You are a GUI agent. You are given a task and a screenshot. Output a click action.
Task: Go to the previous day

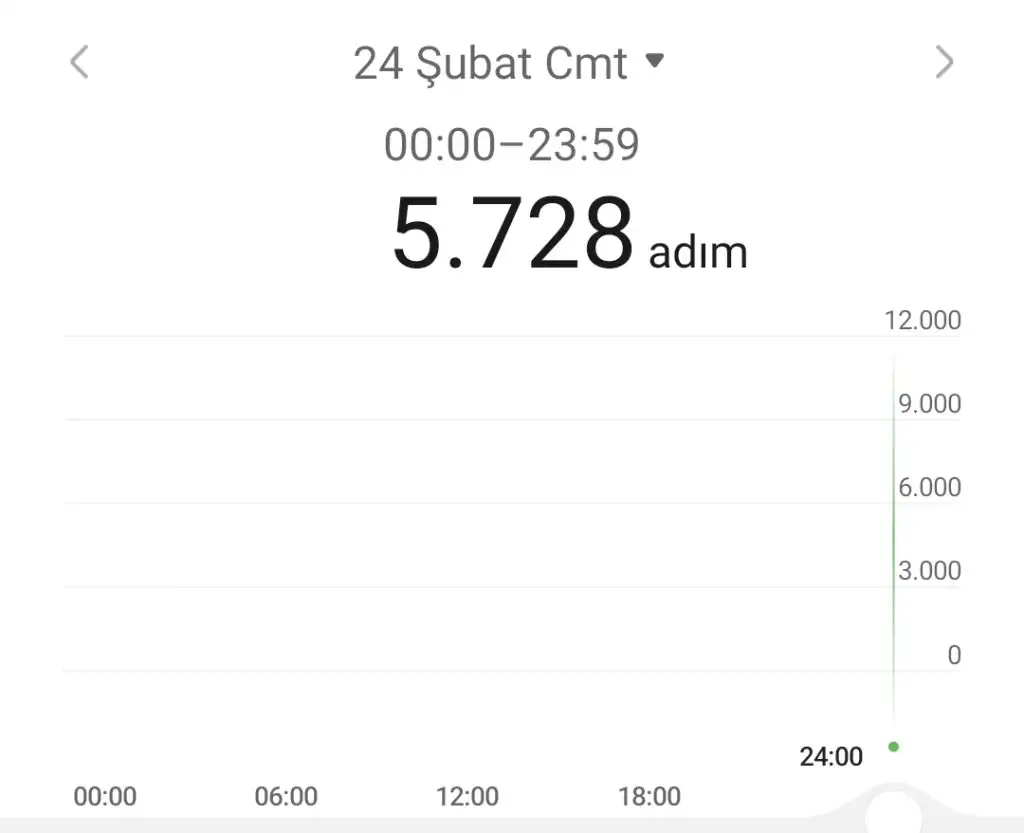point(79,62)
